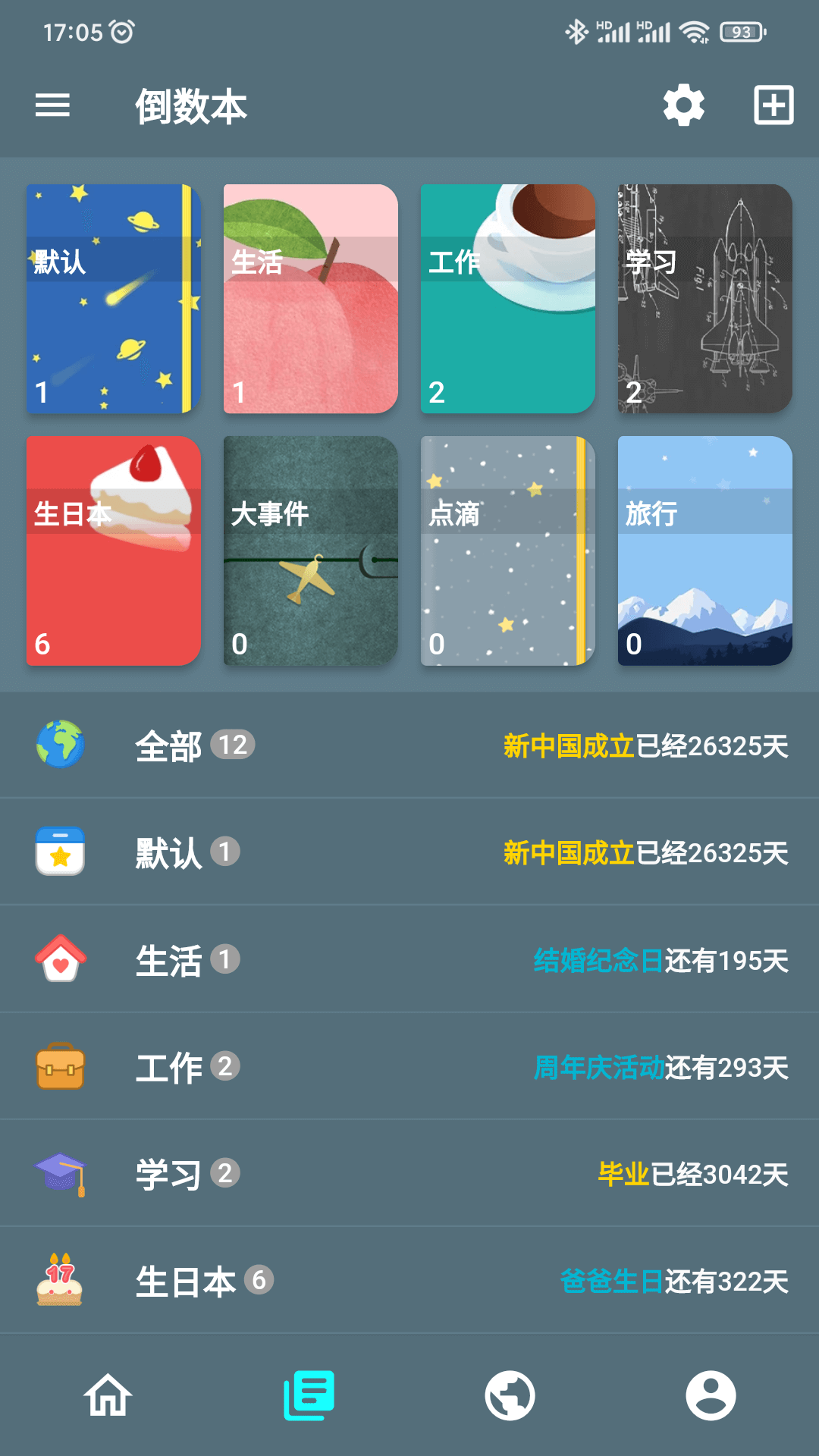Open the navigation drawer menu
Screen dimensions: 819x1456
[x=52, y=105]
